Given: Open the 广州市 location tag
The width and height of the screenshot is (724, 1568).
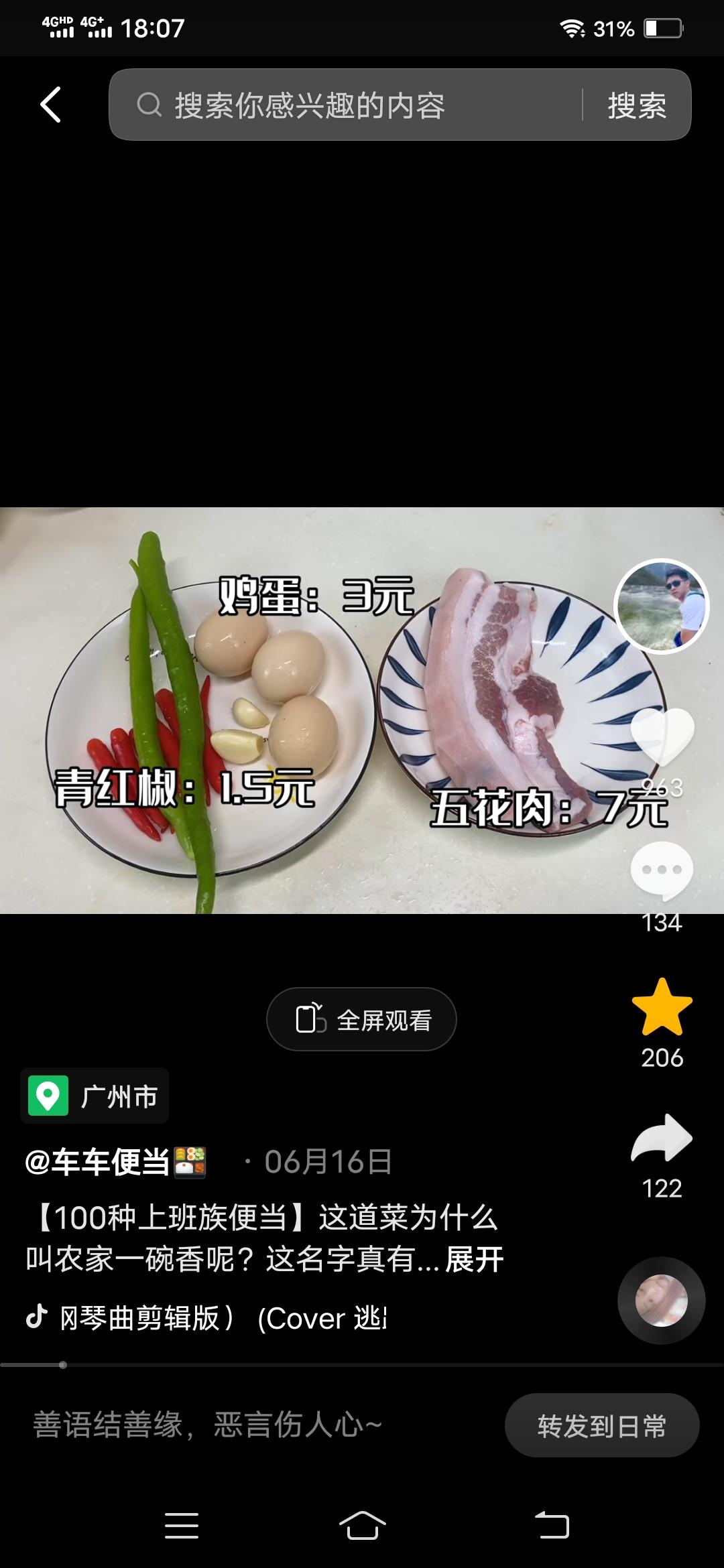Looking at the screenshot, I should [x=95, y=1096].
